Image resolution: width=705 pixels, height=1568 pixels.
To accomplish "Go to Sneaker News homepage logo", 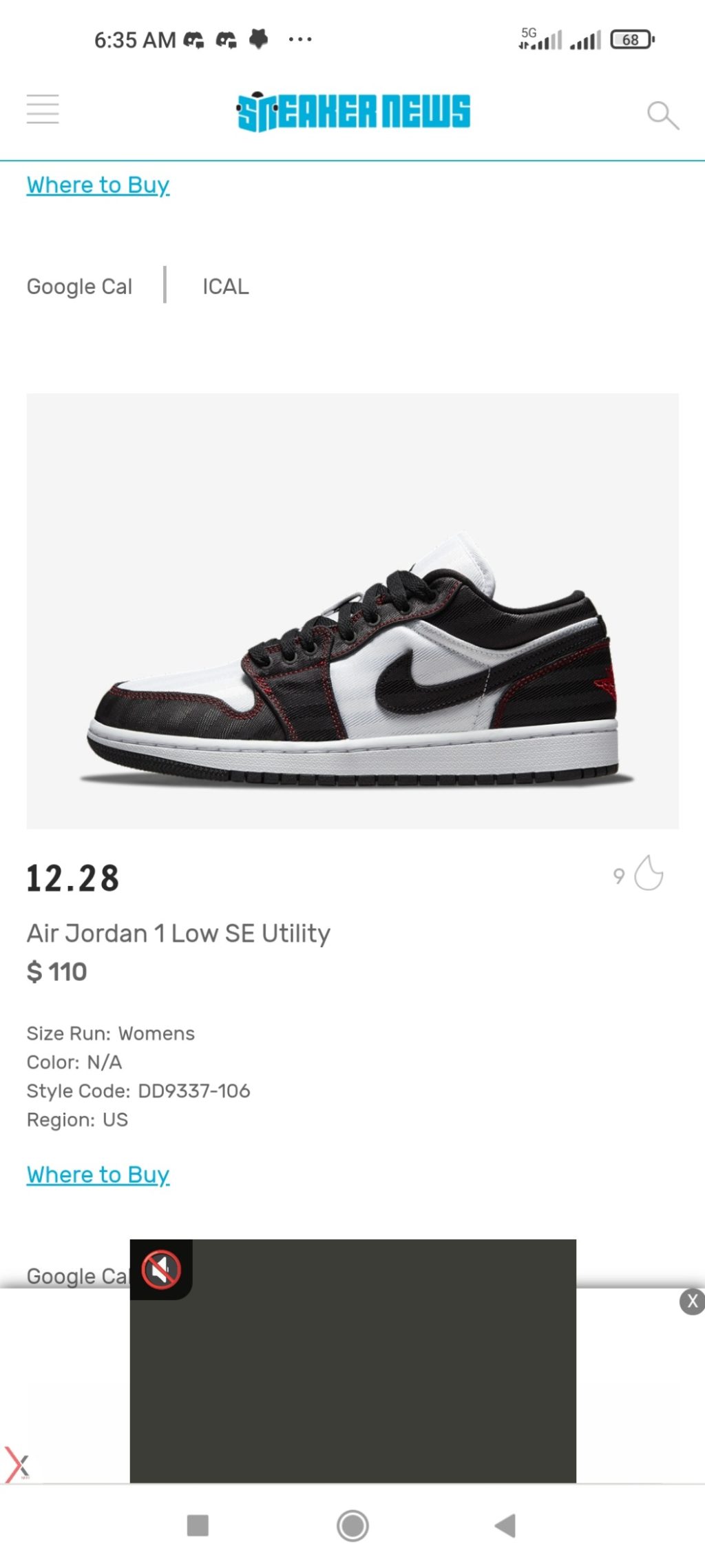I will [x=353, y=112].
